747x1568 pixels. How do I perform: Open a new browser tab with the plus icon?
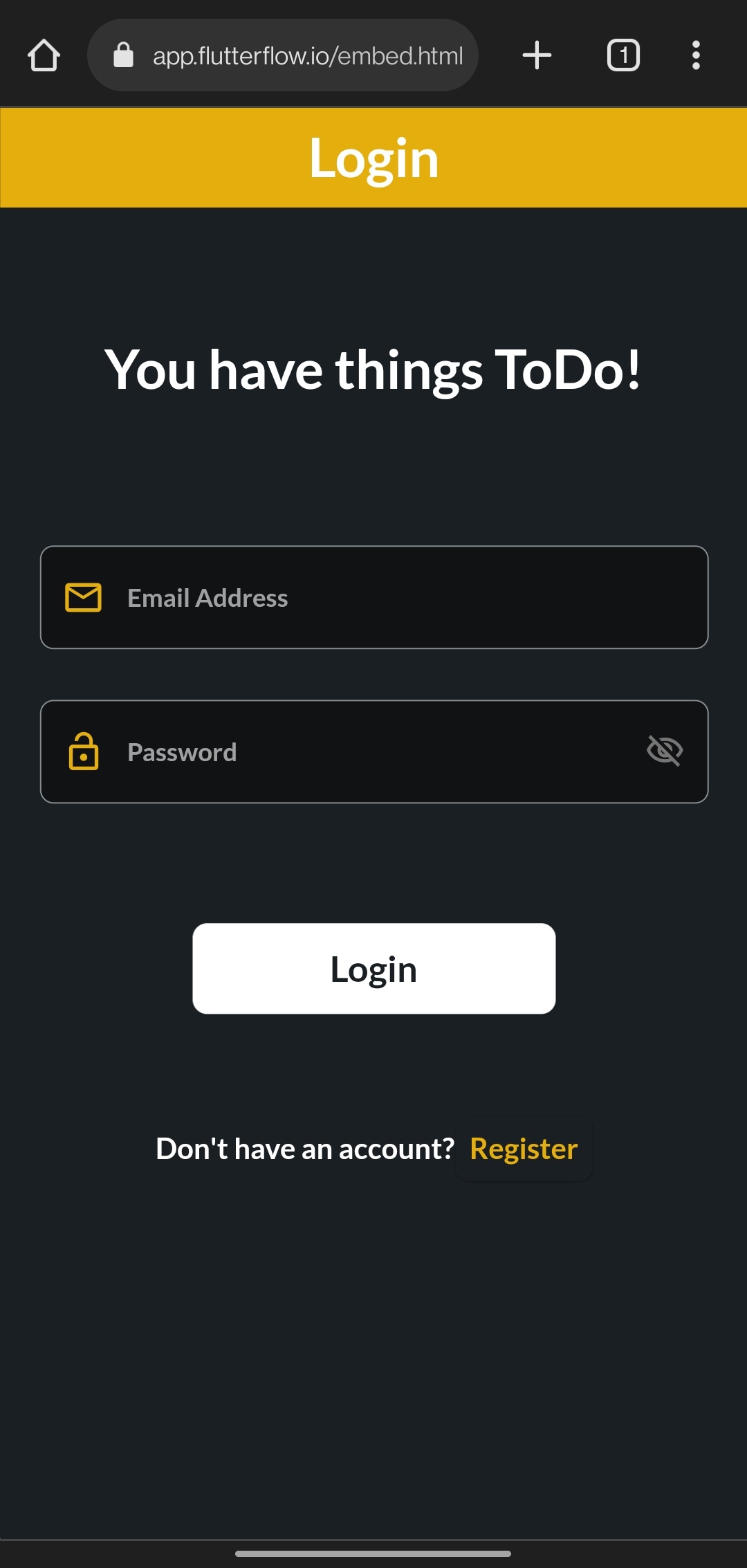[537, 55]
